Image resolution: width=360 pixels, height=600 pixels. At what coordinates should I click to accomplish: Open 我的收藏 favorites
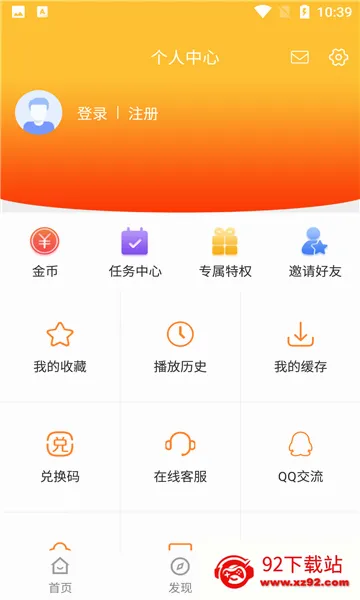tap(60, 347)
